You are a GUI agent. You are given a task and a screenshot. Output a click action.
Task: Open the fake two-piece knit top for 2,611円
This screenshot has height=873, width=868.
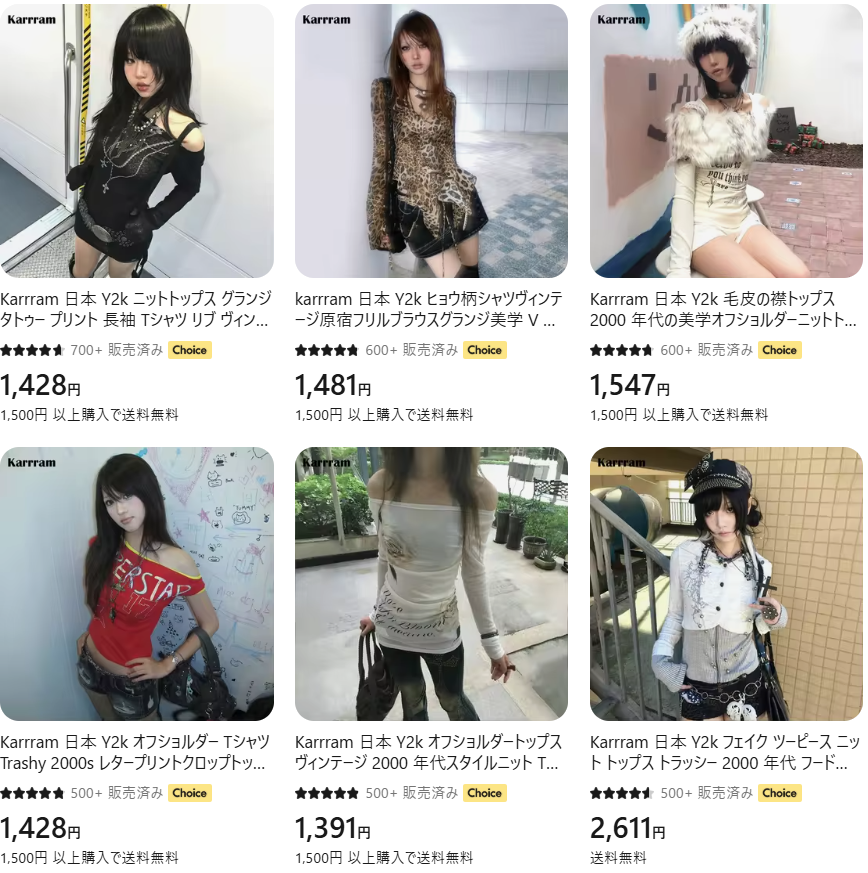[x=726, y=584]
